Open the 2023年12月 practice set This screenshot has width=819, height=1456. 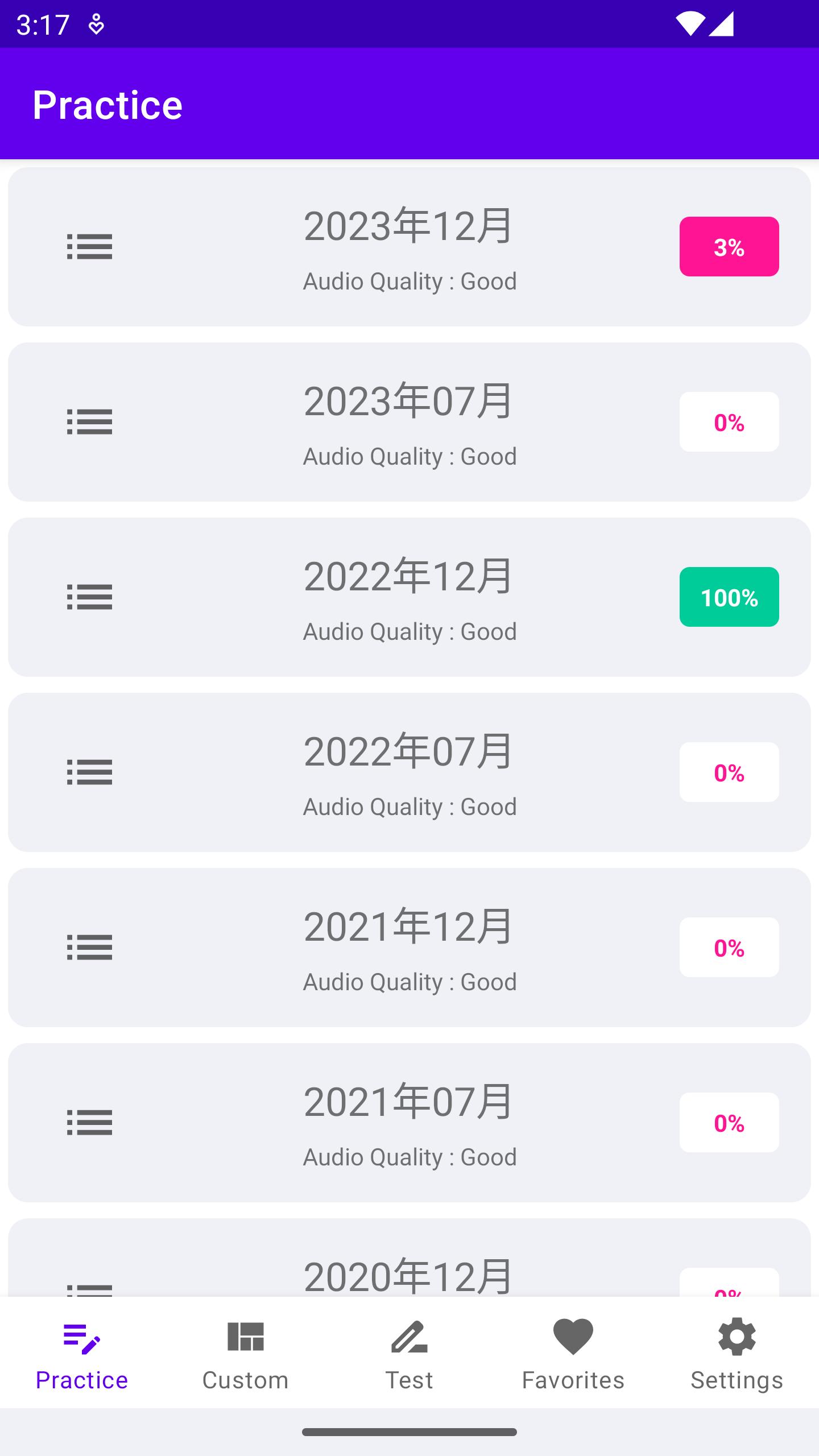click(409, 247)
